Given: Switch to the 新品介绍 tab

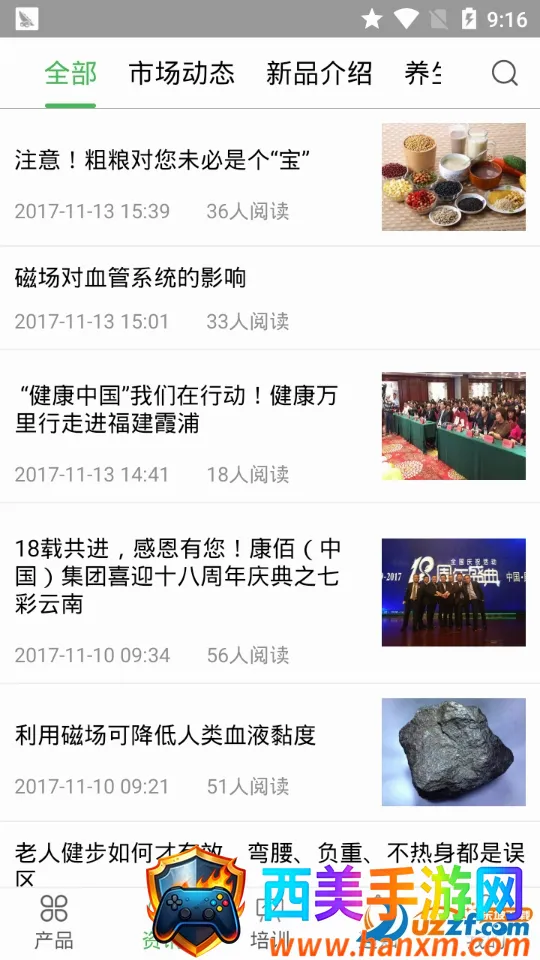Looking at the screenshot, I should [x=319, y=73].
